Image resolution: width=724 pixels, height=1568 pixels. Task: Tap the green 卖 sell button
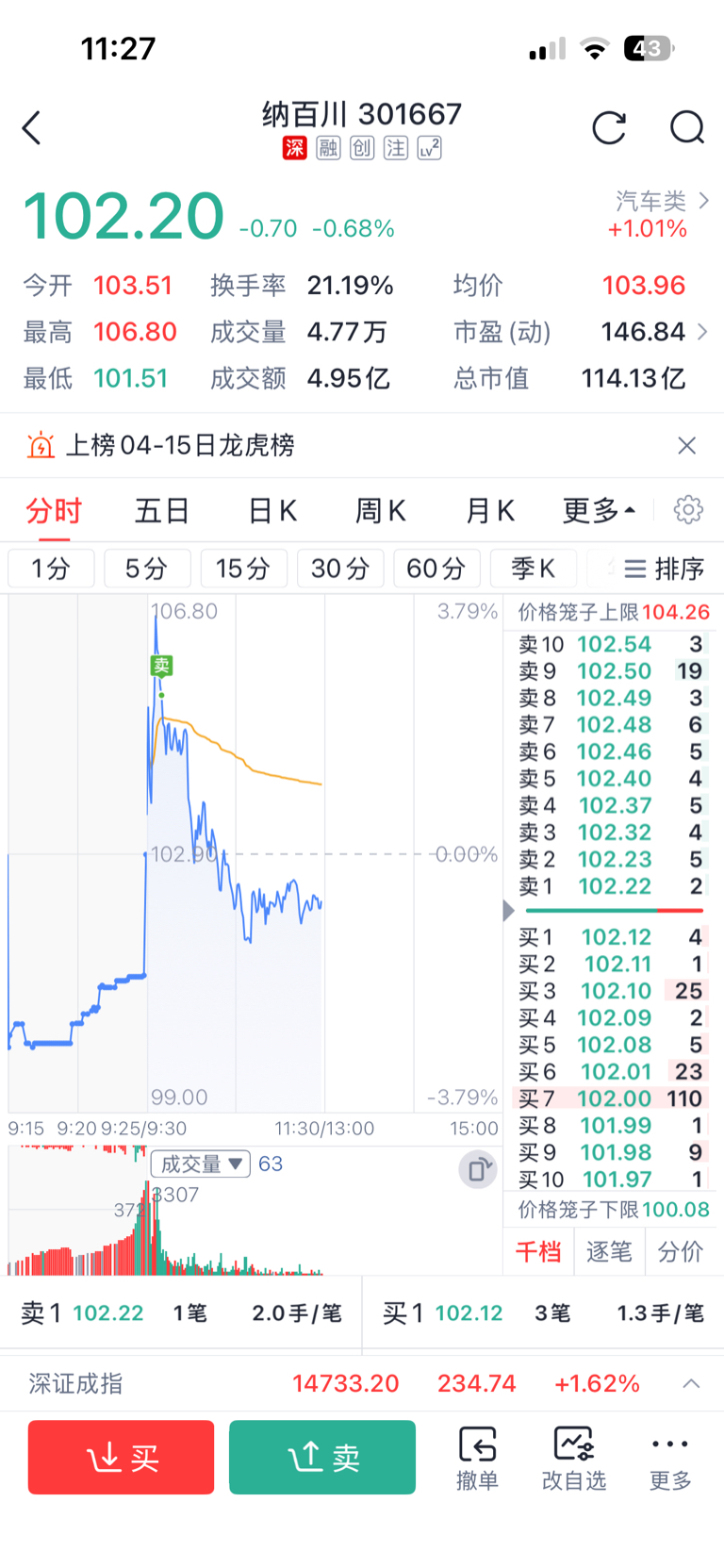(x=322, y=1458)
